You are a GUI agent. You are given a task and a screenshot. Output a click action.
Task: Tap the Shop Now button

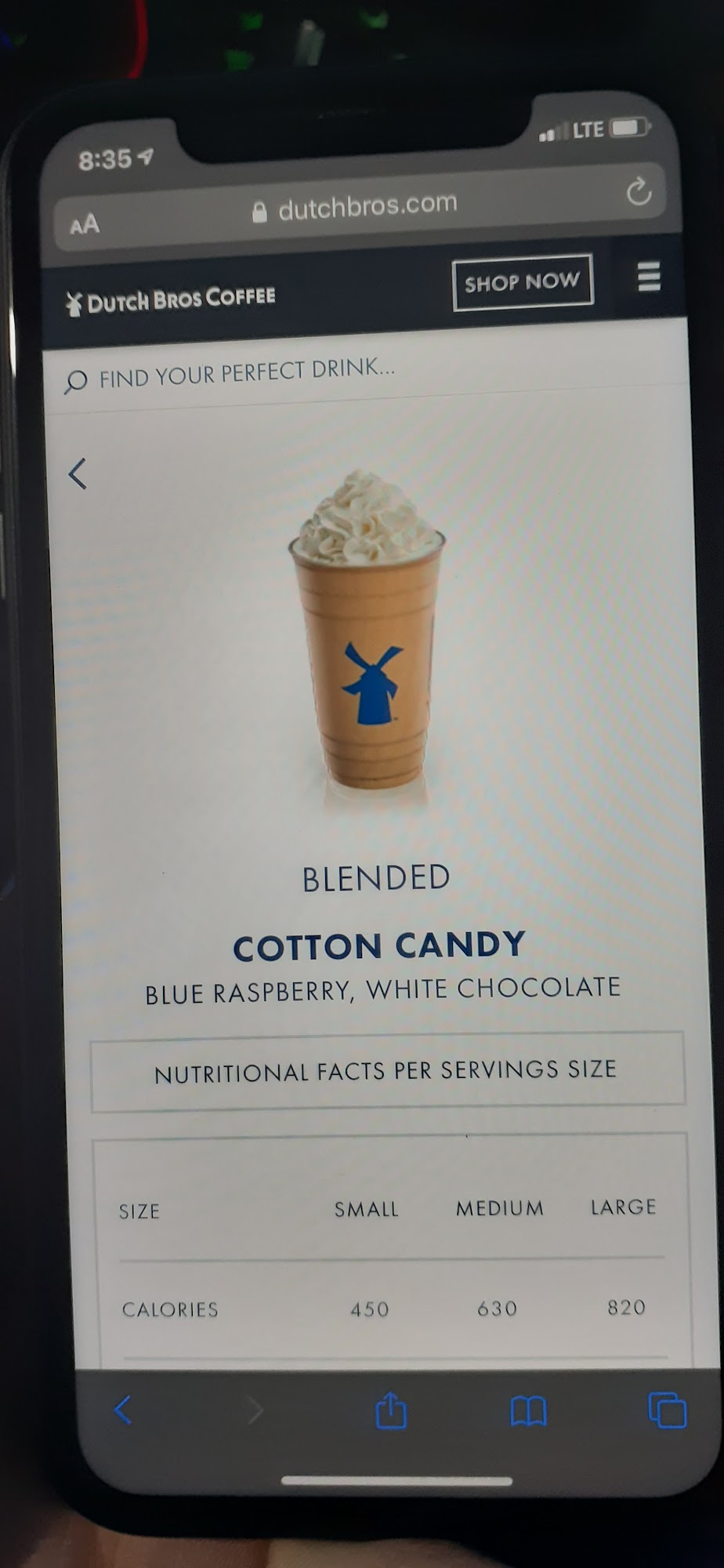(523, 282)
